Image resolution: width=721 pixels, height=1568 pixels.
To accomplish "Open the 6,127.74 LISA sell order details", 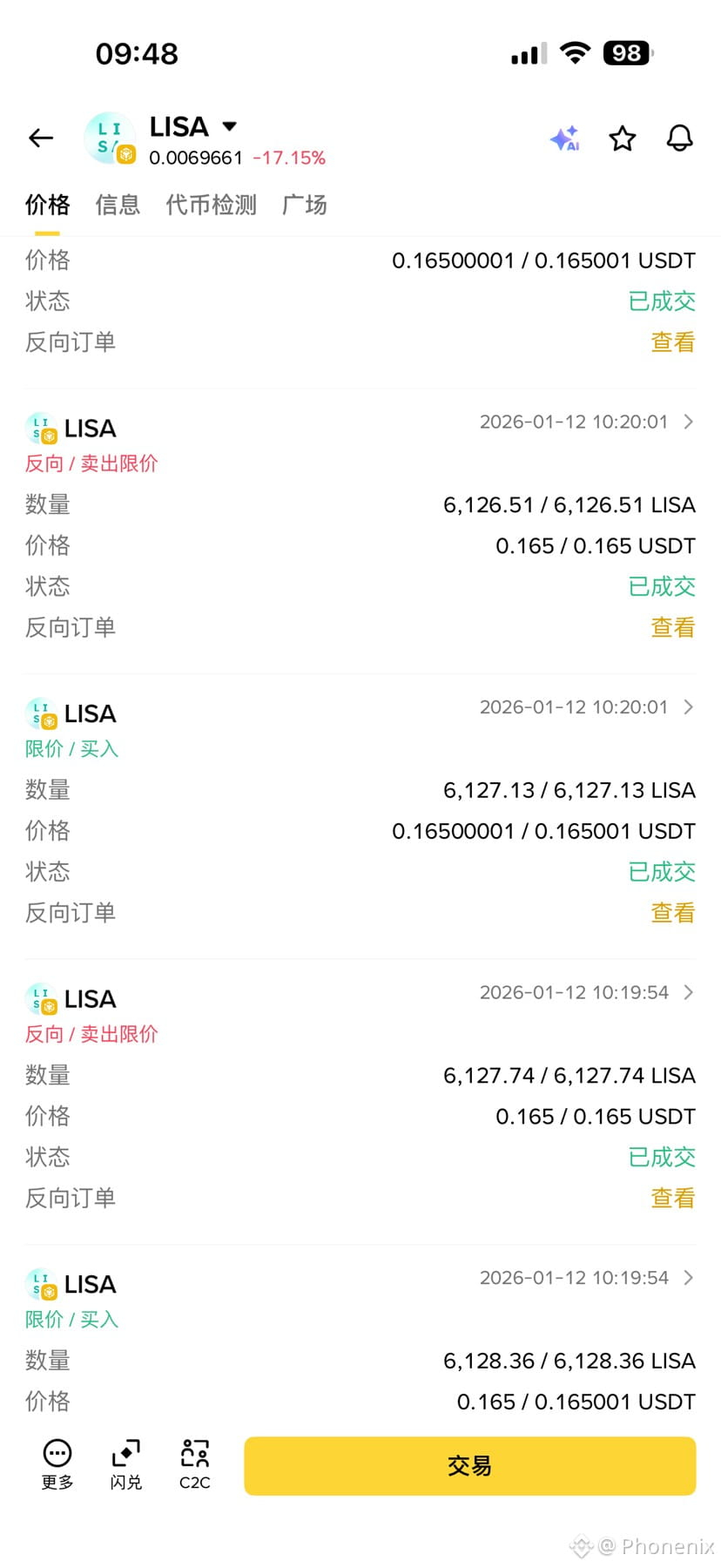I will [688, 992].
